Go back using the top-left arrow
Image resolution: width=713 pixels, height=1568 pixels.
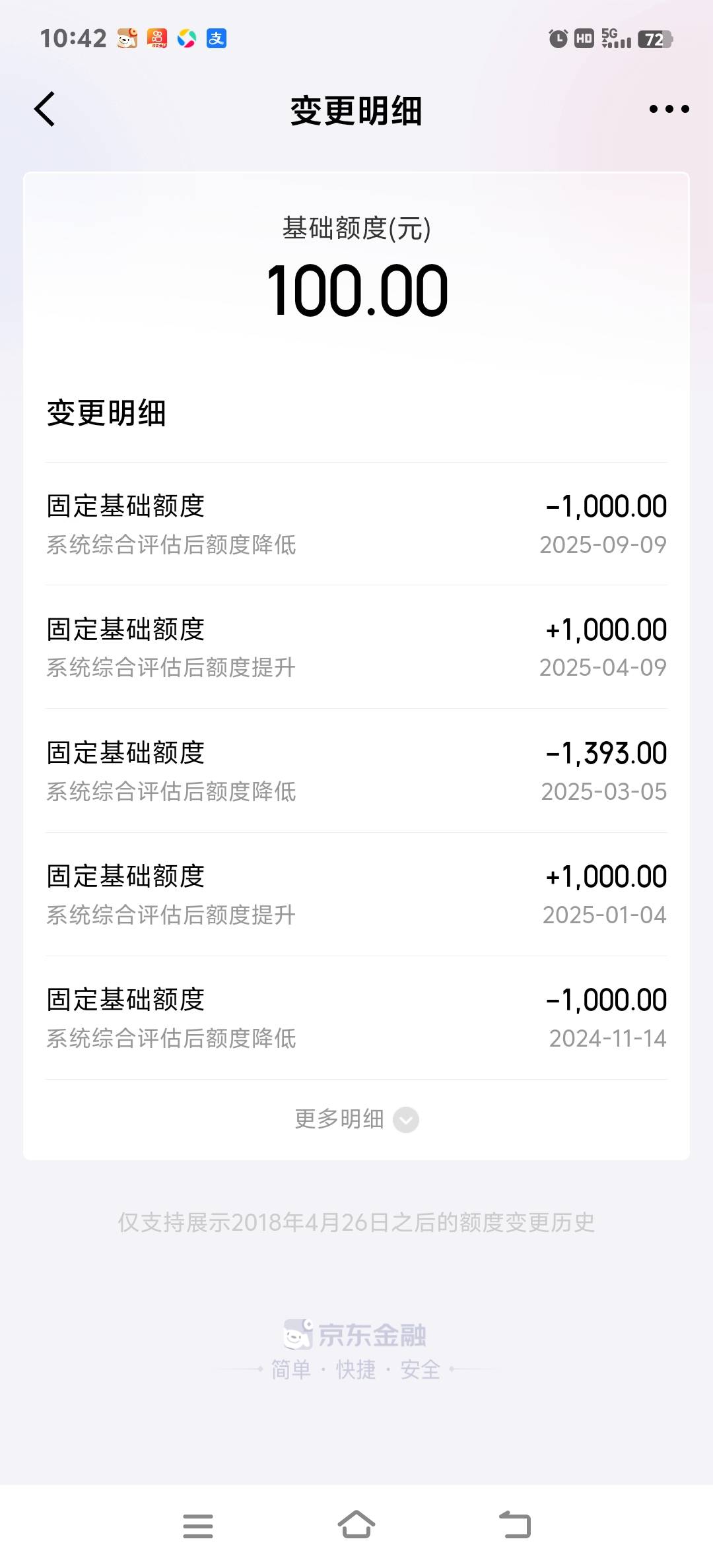point(44,110)
